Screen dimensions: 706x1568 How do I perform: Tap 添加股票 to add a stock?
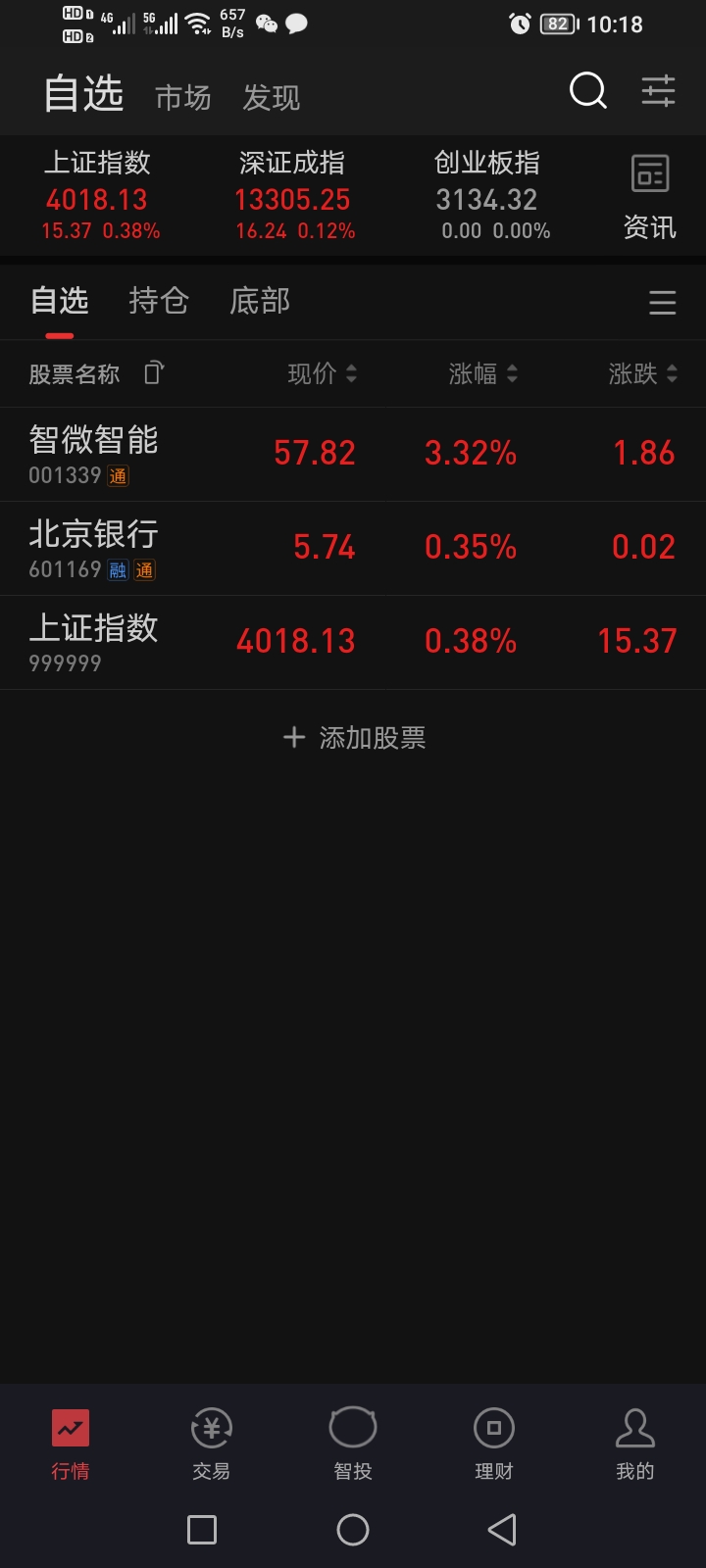pyautogui.click(x=353, y=737)
